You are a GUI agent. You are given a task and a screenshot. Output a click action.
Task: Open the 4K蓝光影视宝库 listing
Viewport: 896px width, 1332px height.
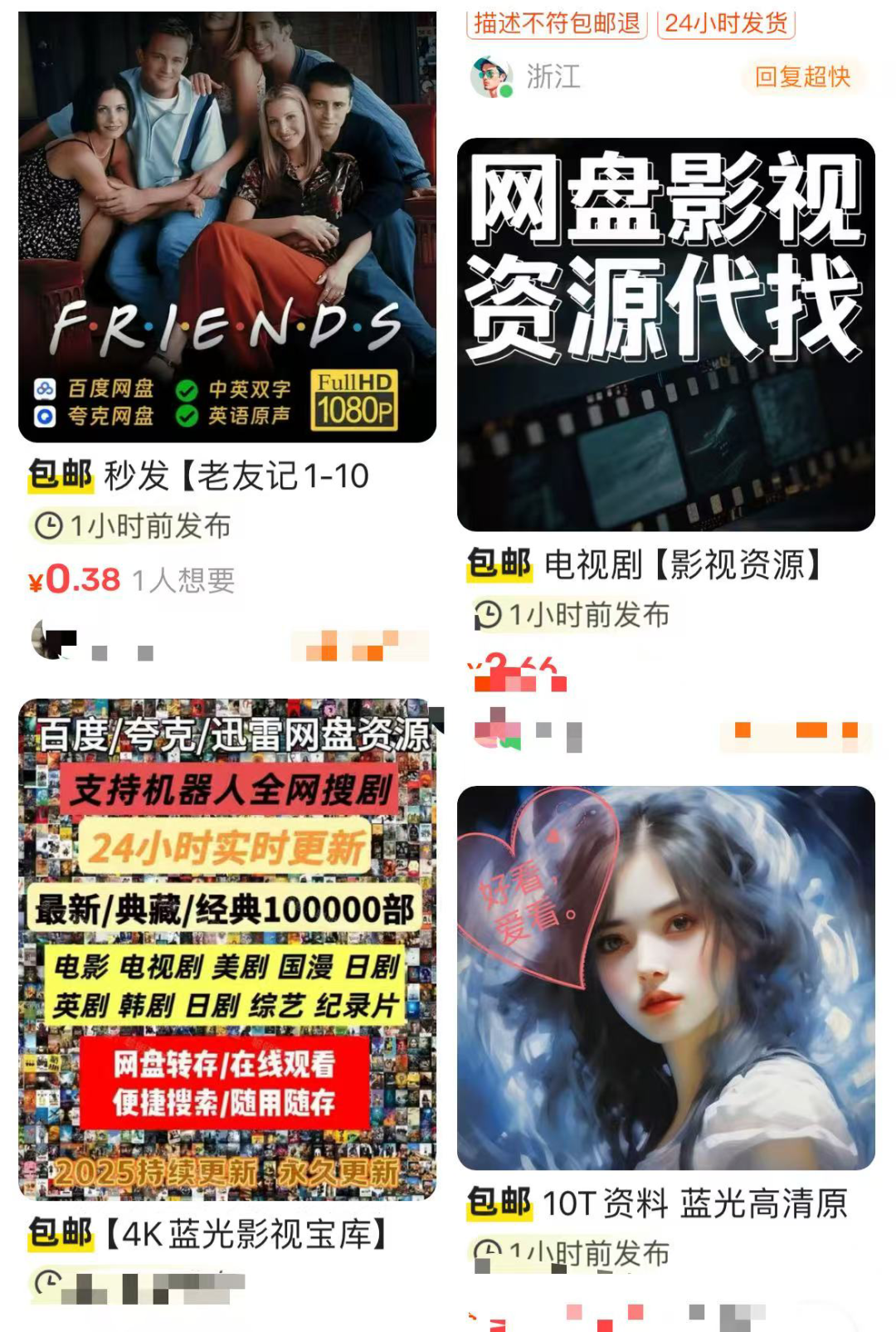click(227, 949)
